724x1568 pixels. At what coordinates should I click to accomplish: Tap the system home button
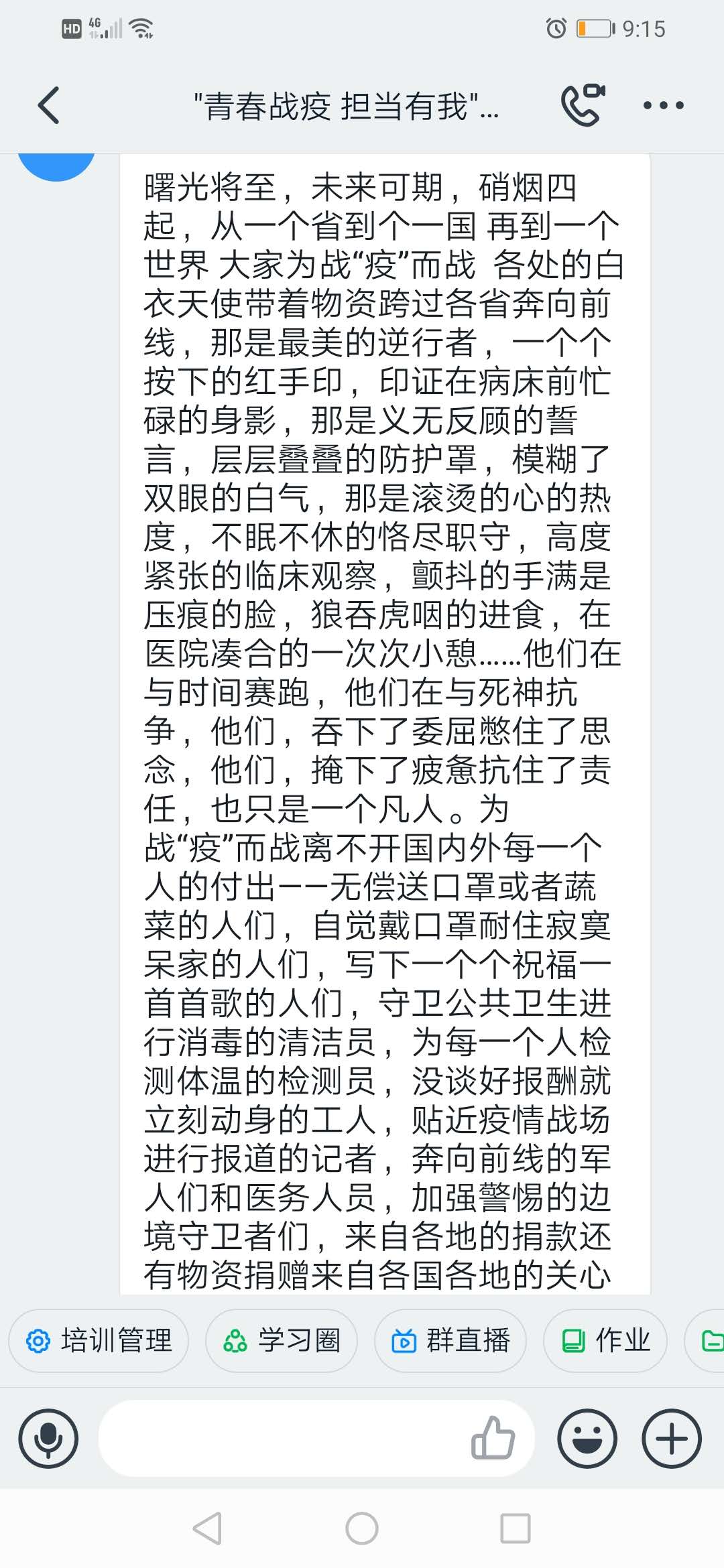coord(362,1529)
